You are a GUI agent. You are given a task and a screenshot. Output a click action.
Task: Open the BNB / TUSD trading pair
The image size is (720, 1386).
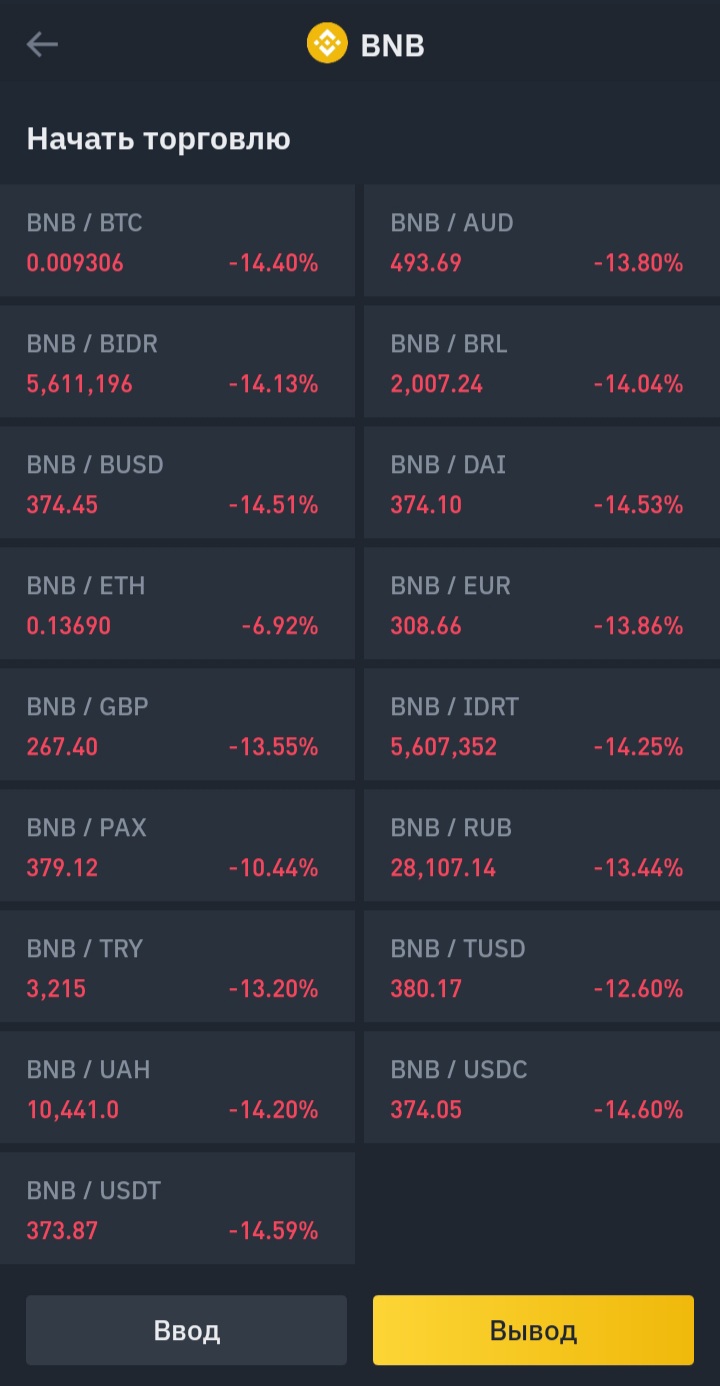[541, 966]
